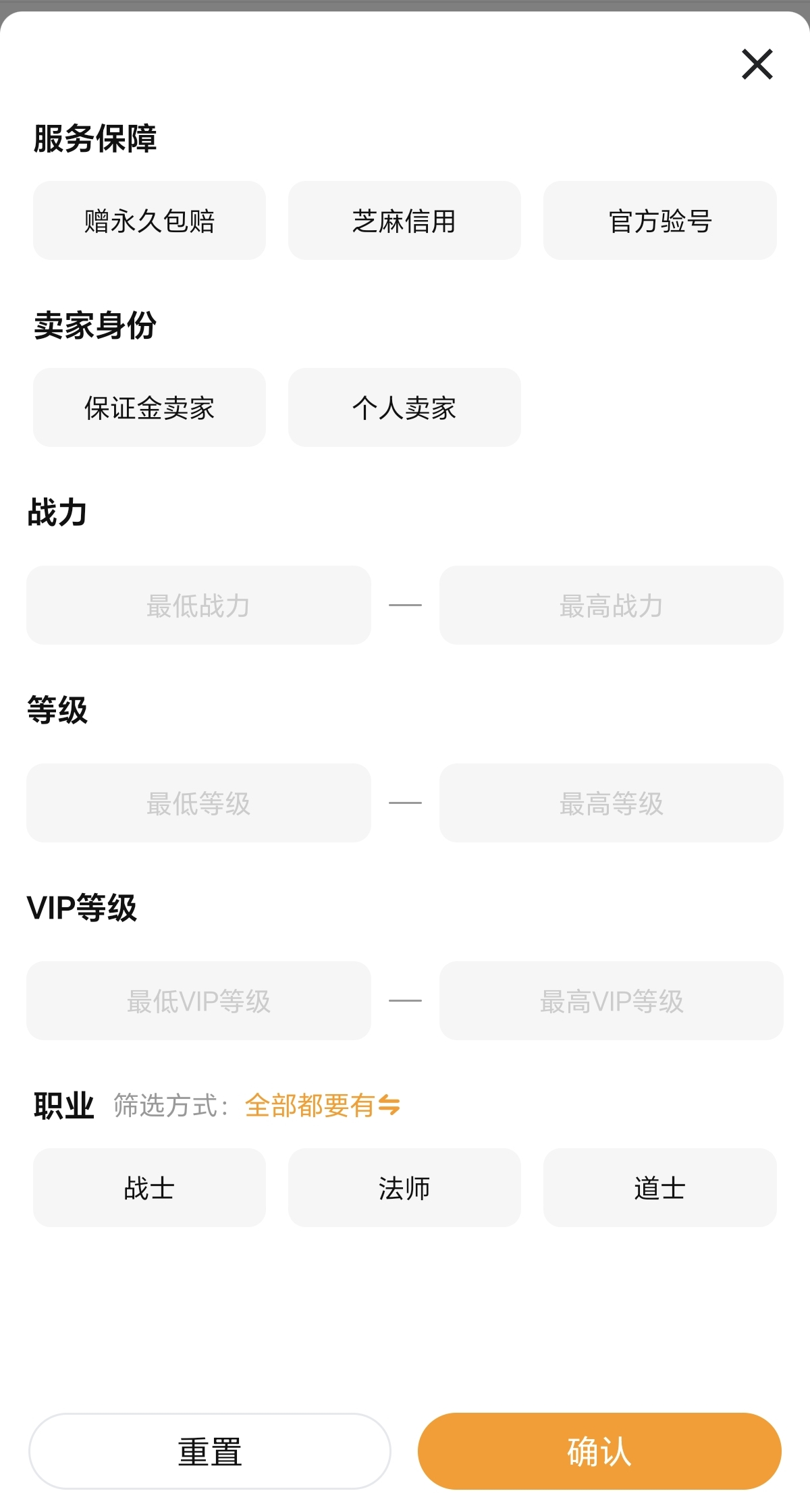Choose the 法师 class
Screen dimensions: 810x1512
point(404,1188)
